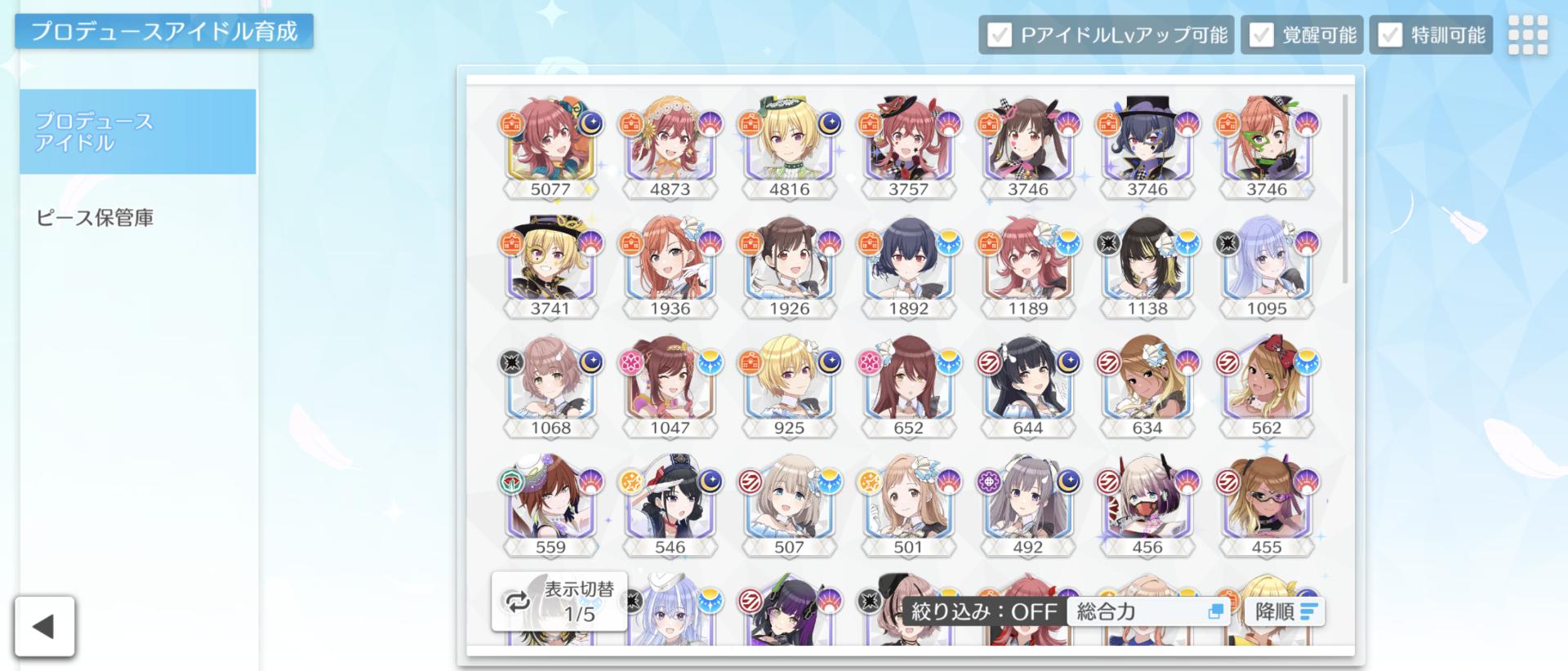Image resolution: width=1568 pixels, height=671 pixels.
Task: Open the idol with power 1068
Action: (550, 385)
